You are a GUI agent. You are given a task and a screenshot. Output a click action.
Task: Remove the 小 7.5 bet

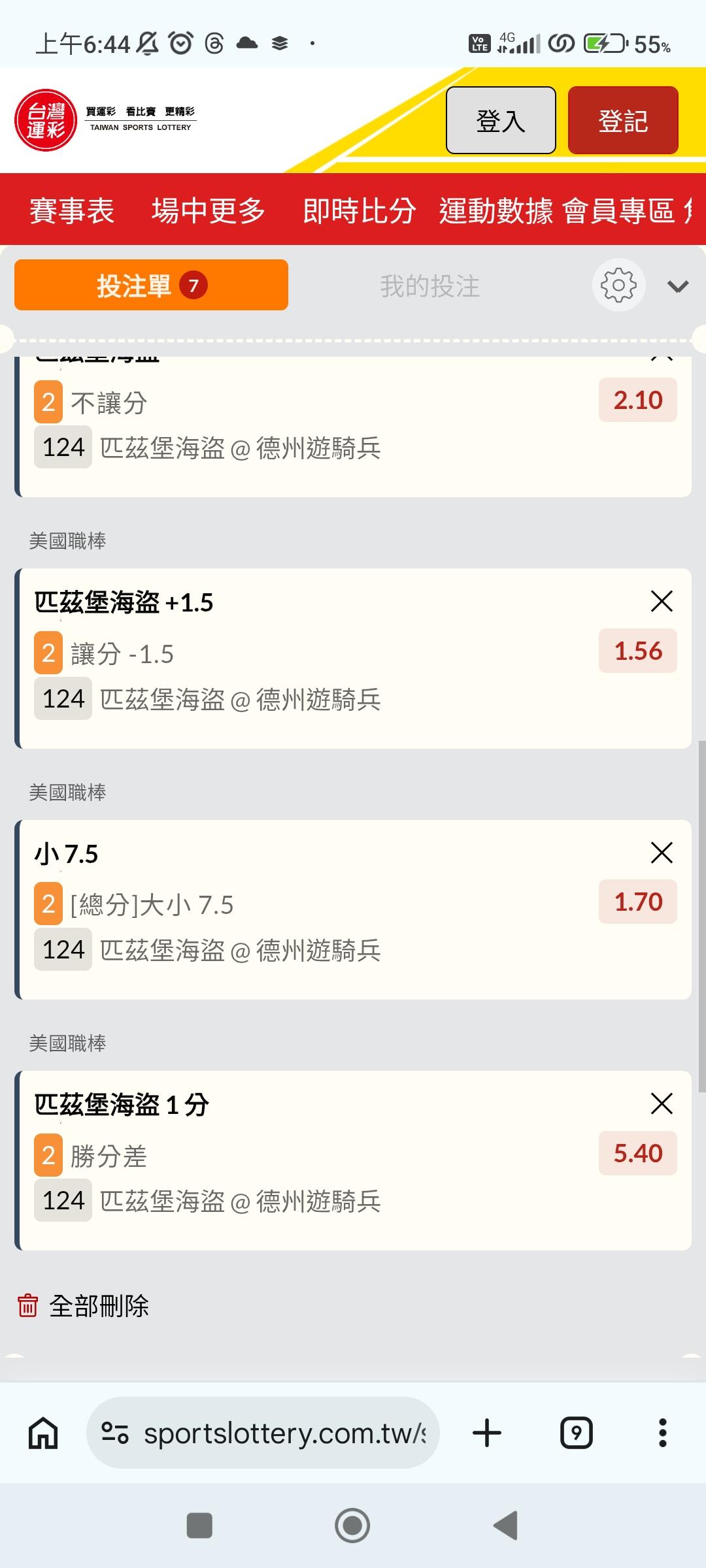pos(662,853)
